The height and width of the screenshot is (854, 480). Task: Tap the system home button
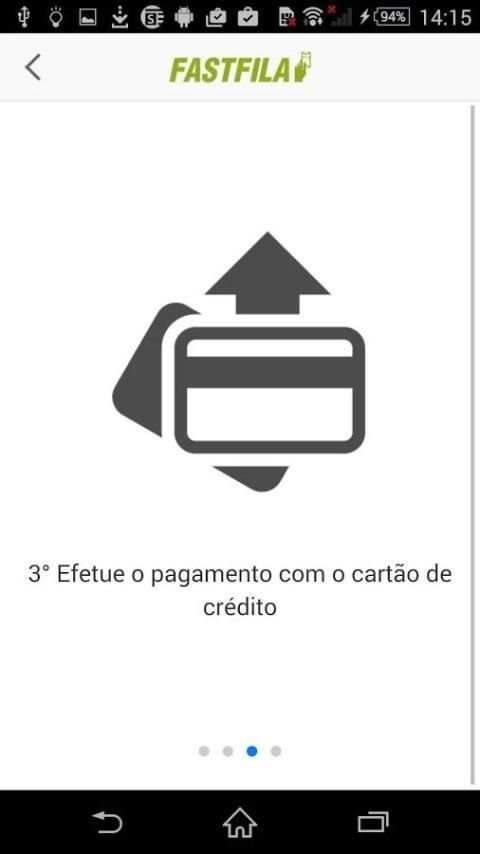(x=240, y=822)
